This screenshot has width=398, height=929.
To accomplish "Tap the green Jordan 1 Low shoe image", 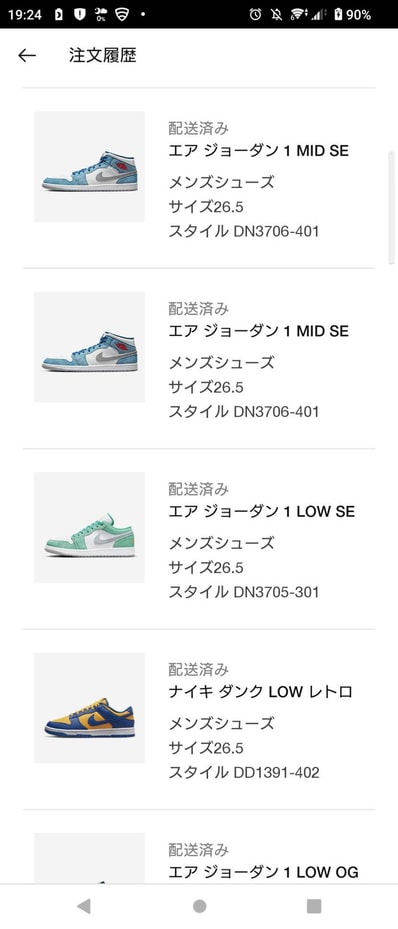I will tap(89, 527).
